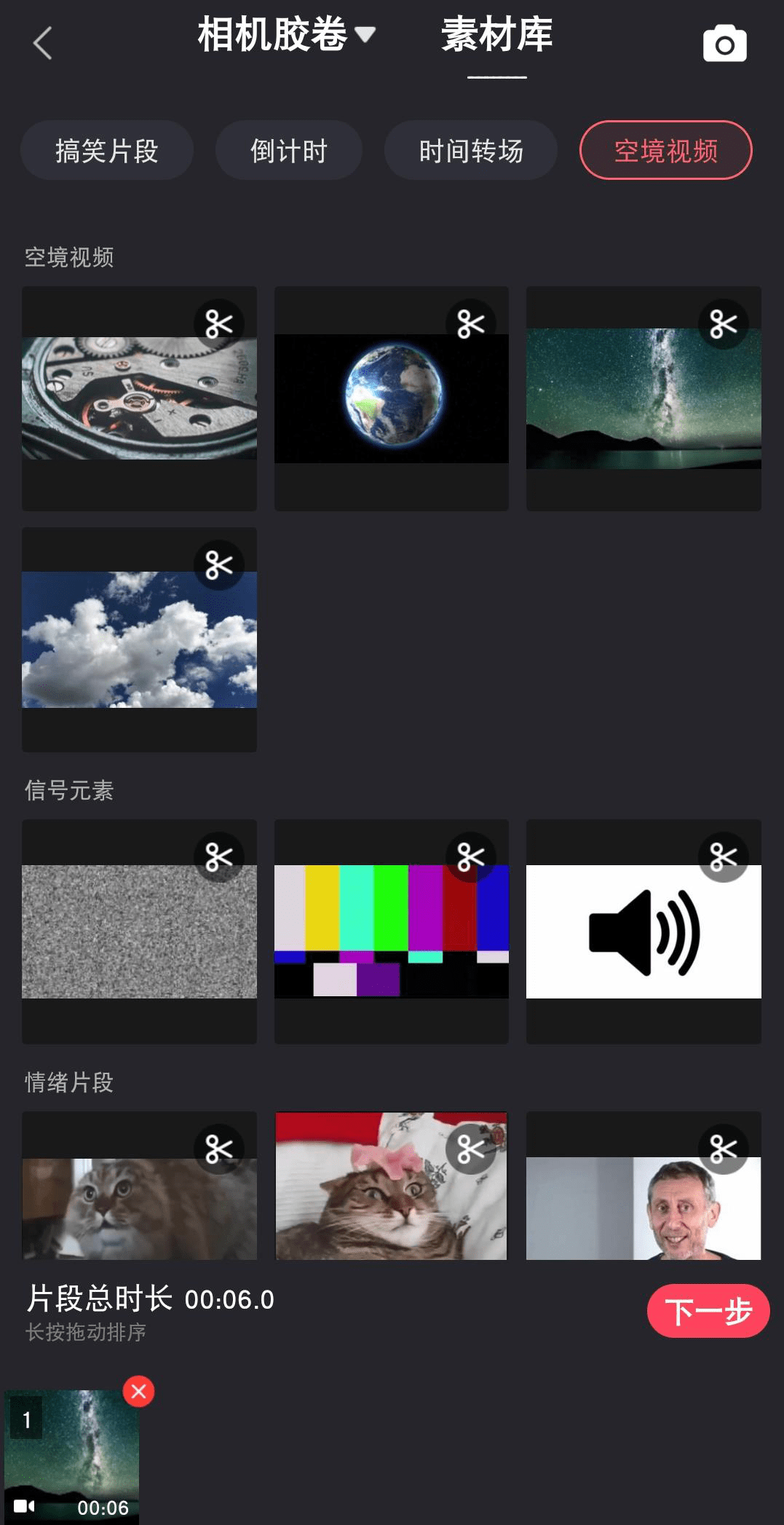The width and height of the screenshot is (784, 1525).
Task: Open the camera to shoot new footage
Action: (x=724, y=42)
